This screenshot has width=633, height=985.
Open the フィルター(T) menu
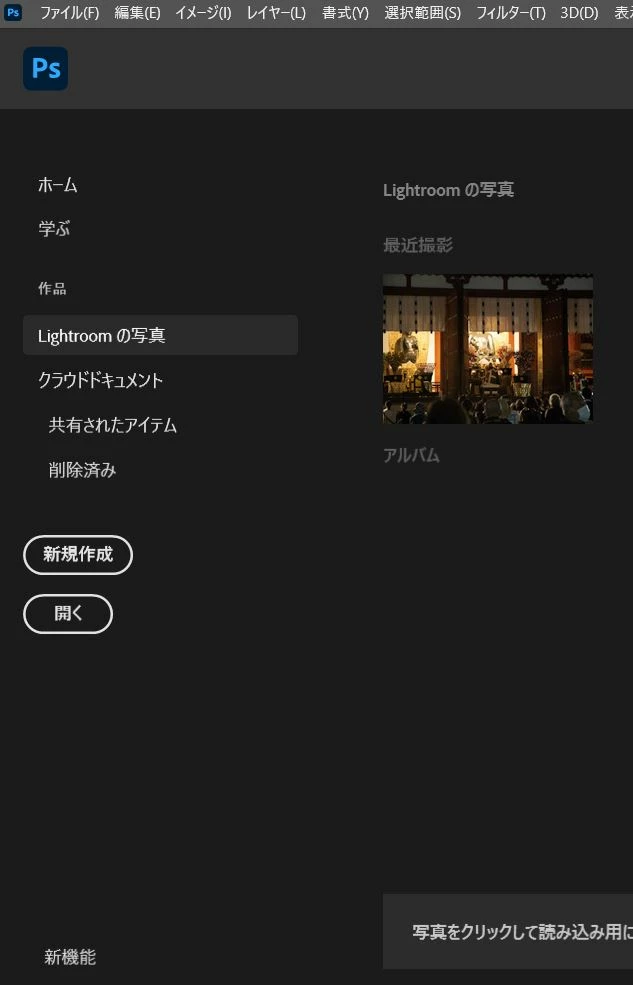tap(511, 13)
